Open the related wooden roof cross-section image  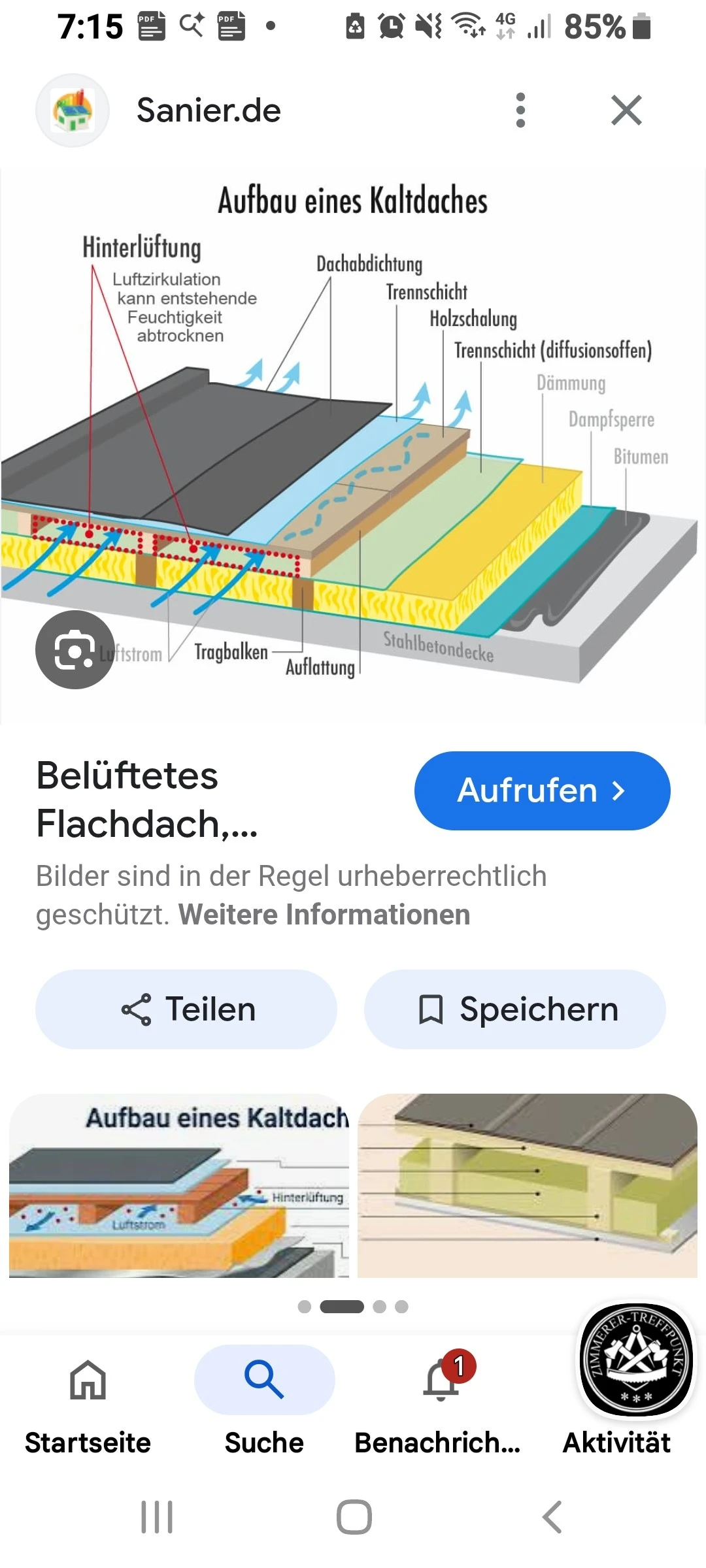click(x=528, y=1186)
